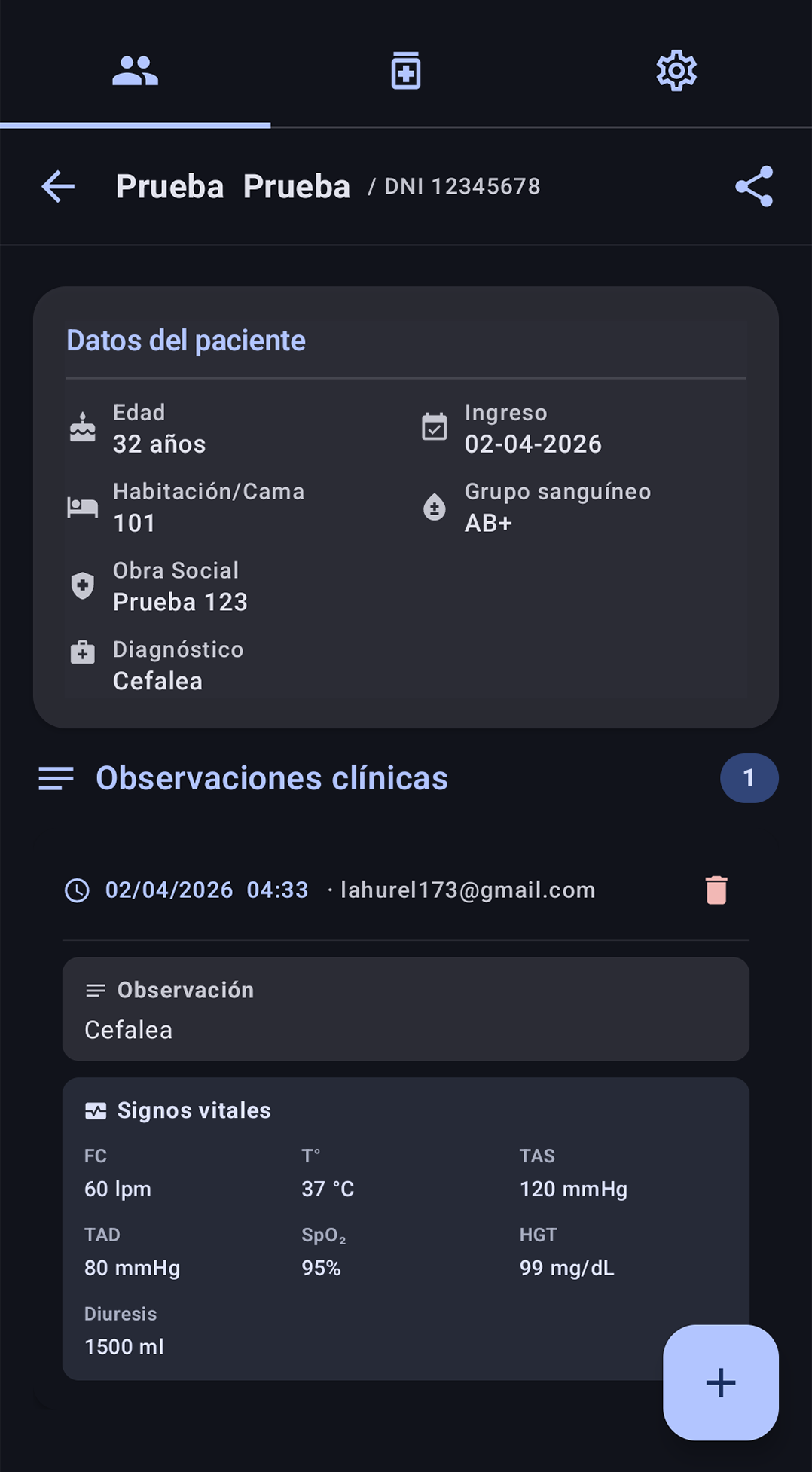Click the vital signs waveform icon

pyautogui.click(x=95, y=1110)
